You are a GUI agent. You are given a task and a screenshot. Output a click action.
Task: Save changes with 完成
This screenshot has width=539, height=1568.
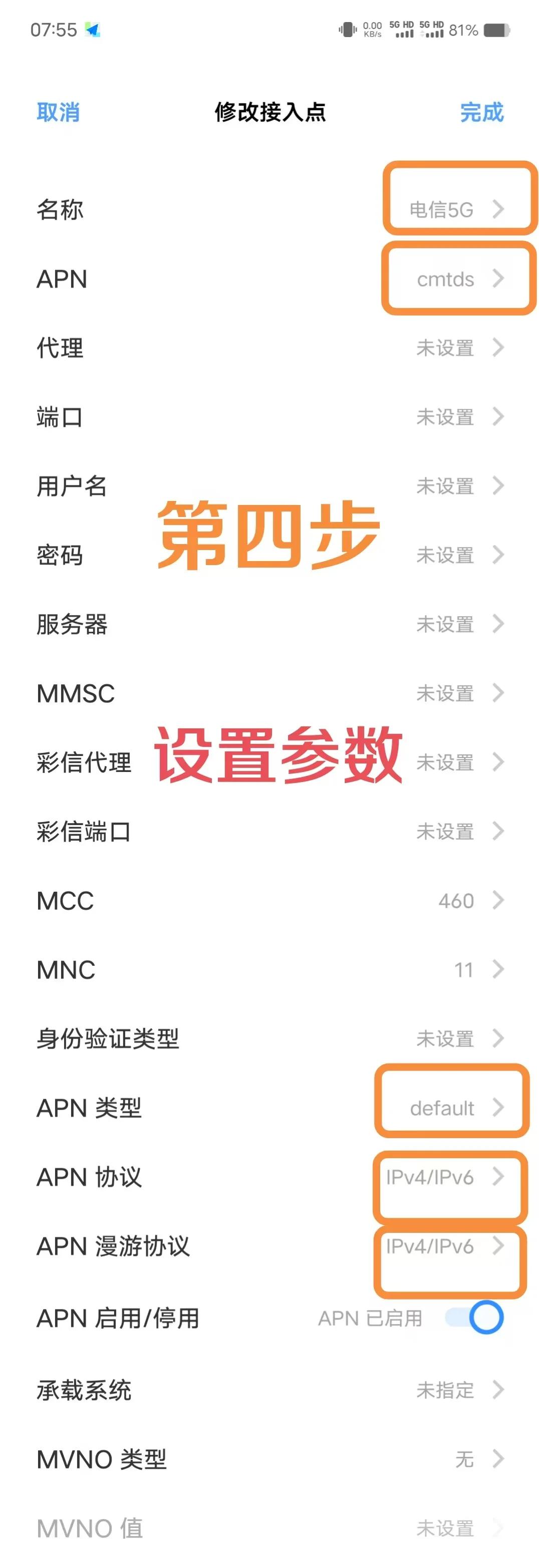click(x=481, y=113)
